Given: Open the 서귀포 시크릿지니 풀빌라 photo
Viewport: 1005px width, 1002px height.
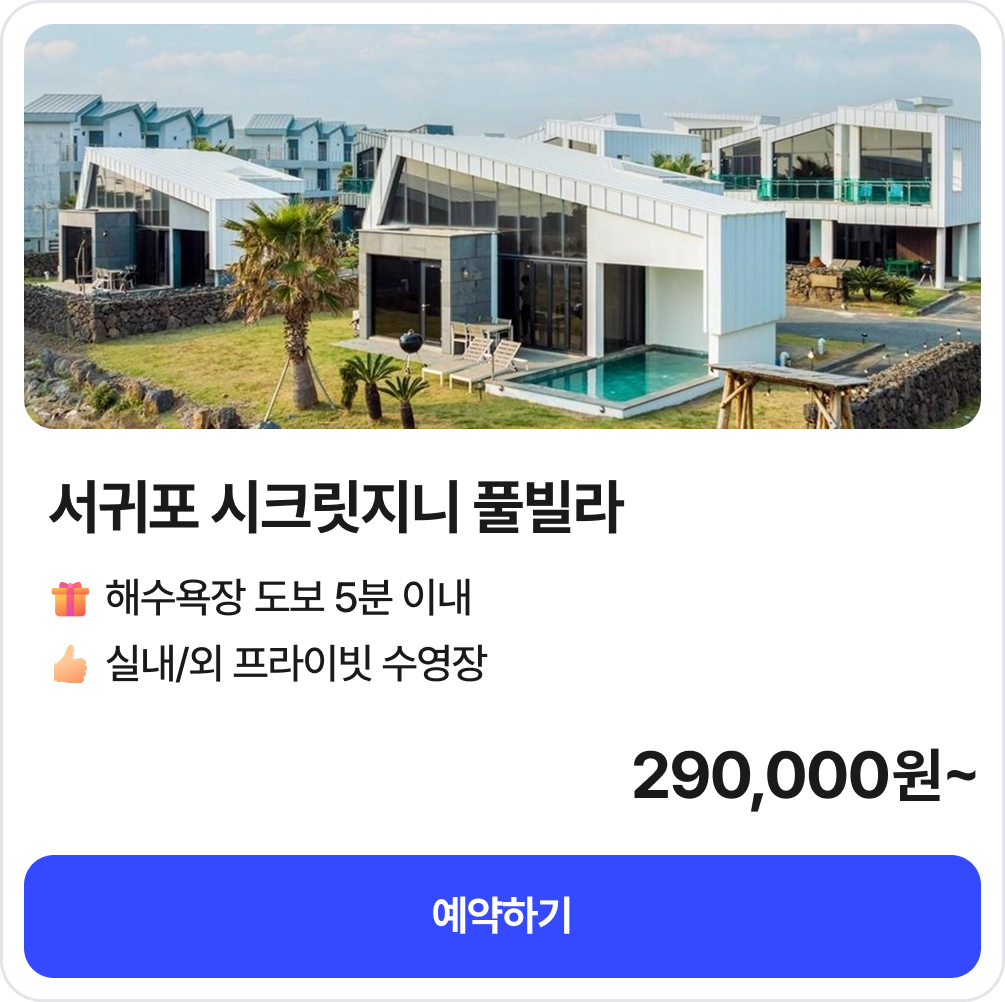Looking at the screenshot, I should click(x=502, y=227).
